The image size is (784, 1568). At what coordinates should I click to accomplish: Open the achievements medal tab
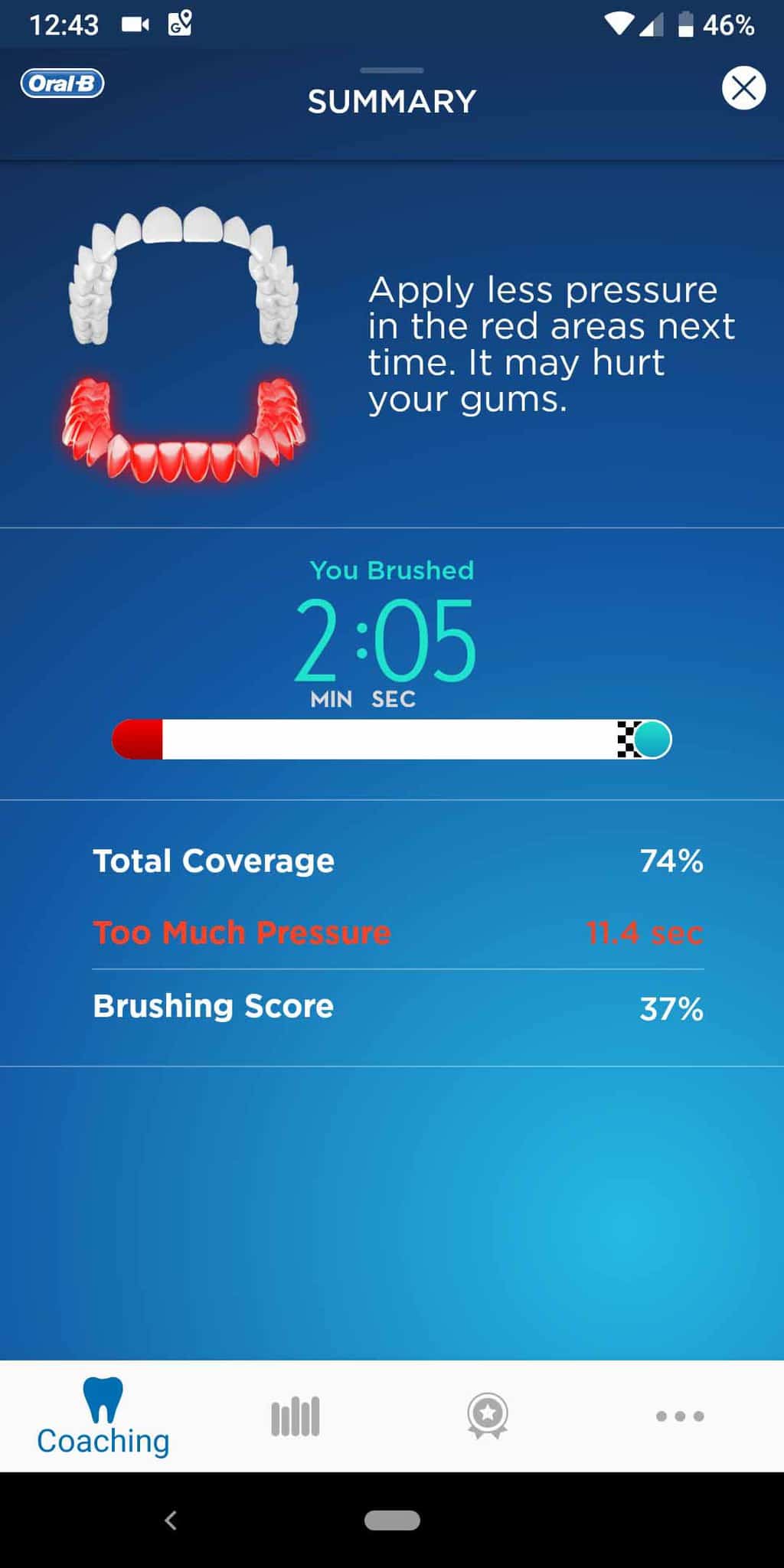tap(488, 1416)
